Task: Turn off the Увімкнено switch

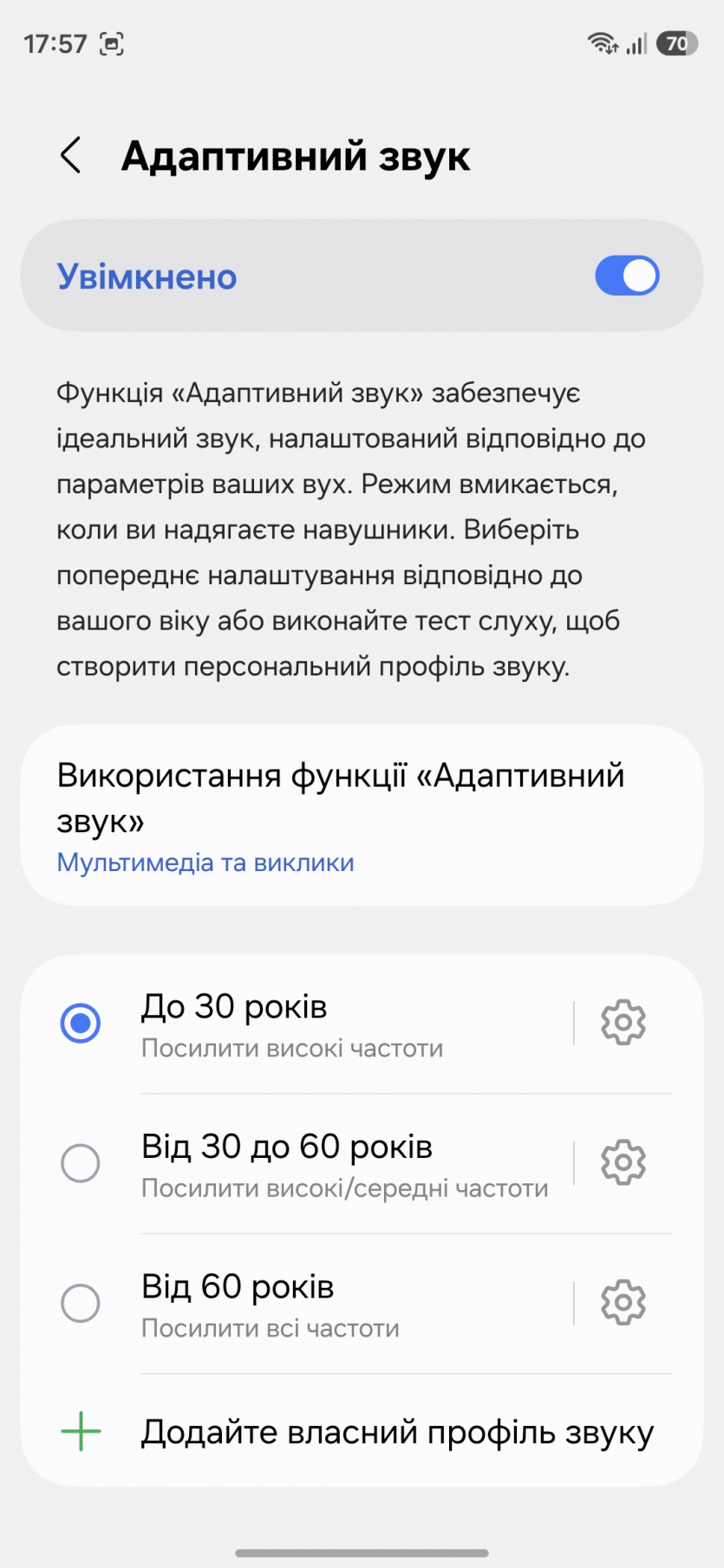Action: pyautogui.click(x=626, y=277)
